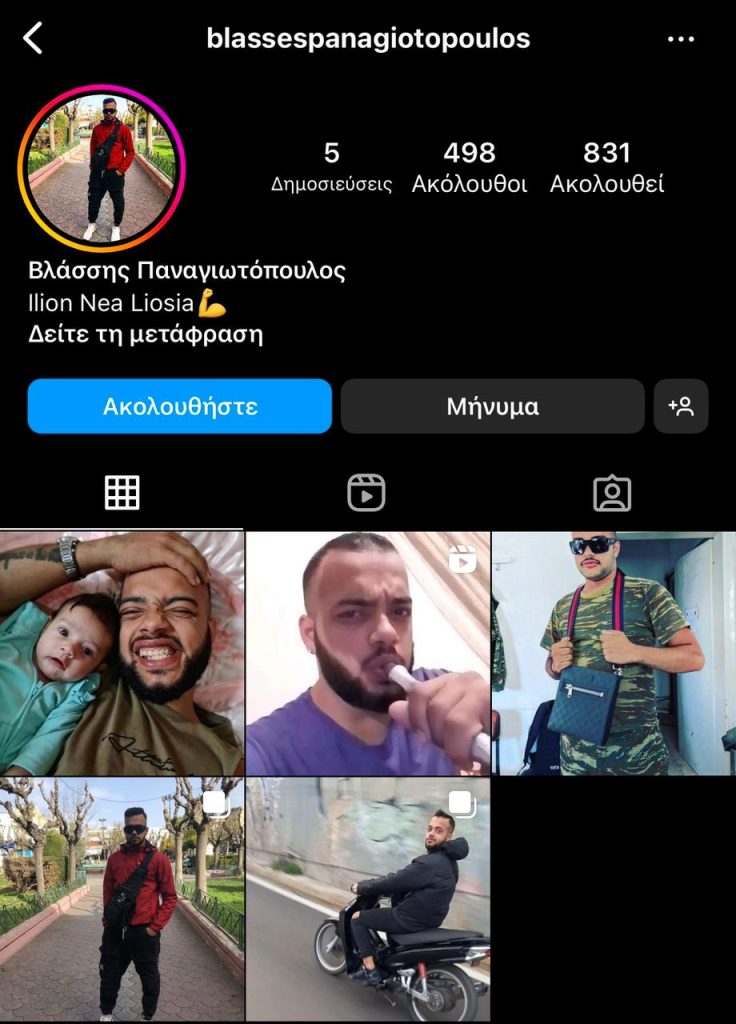
Task: Tap Δείτε τη μετάφραση to translate bio
Action: pyautogui.click(x=145, y=334)
